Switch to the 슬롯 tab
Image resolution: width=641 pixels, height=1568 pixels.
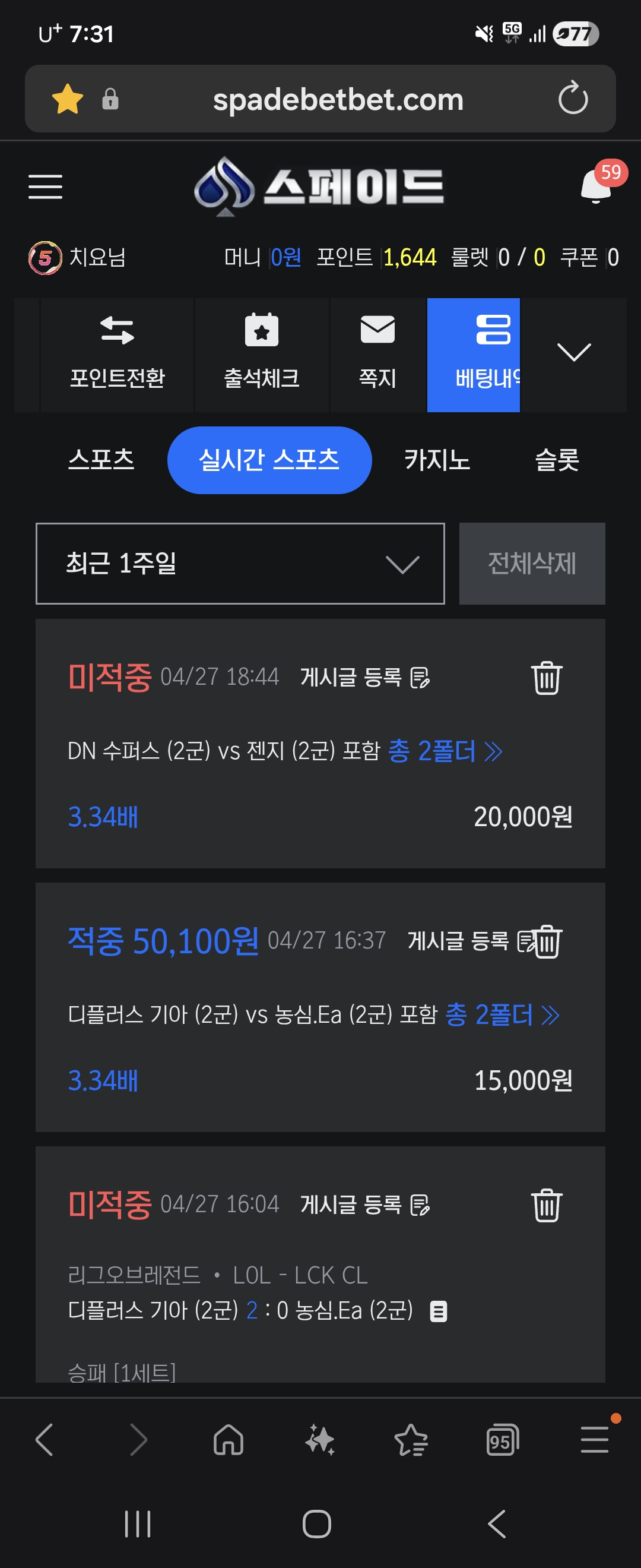point(557,460)
